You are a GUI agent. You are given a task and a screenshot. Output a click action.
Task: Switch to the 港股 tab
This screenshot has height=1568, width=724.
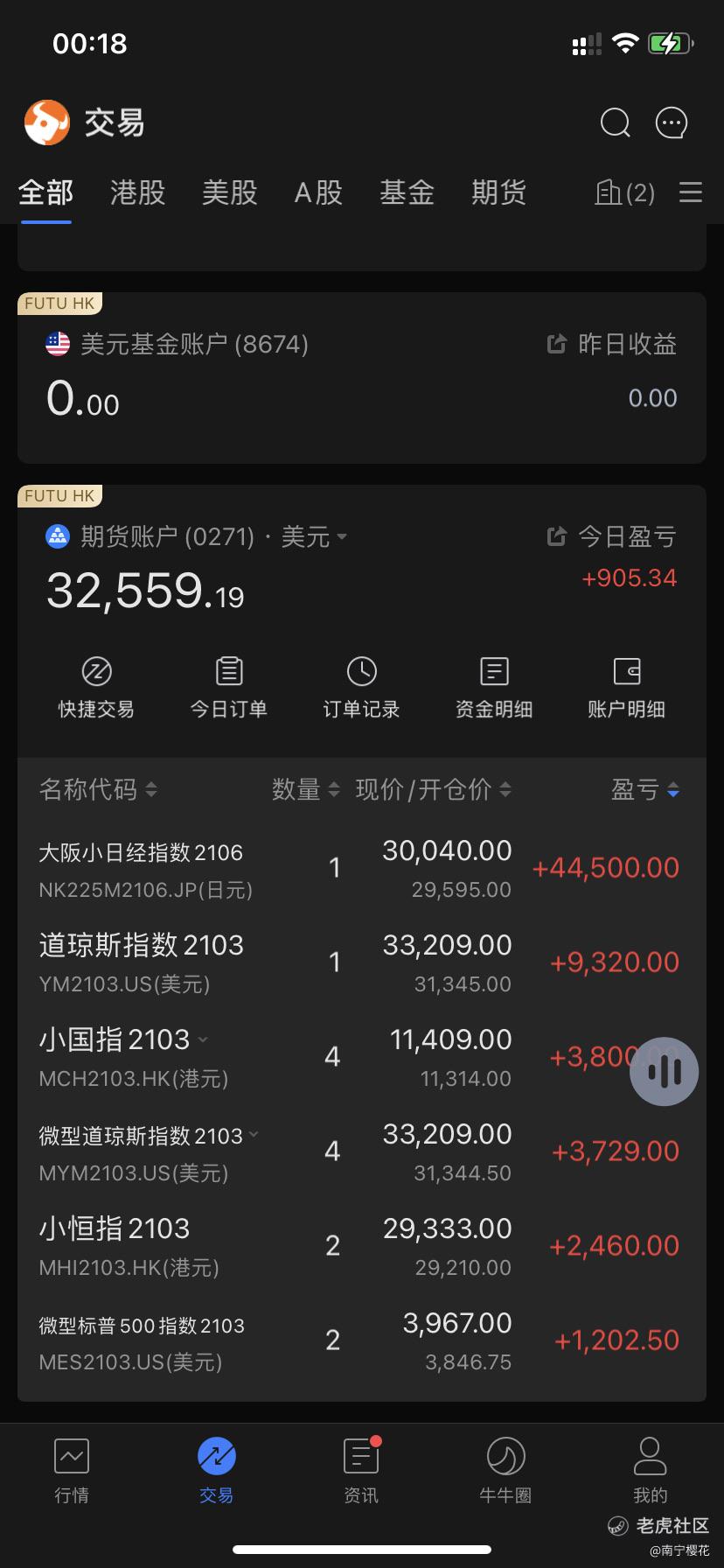point(138,192)
